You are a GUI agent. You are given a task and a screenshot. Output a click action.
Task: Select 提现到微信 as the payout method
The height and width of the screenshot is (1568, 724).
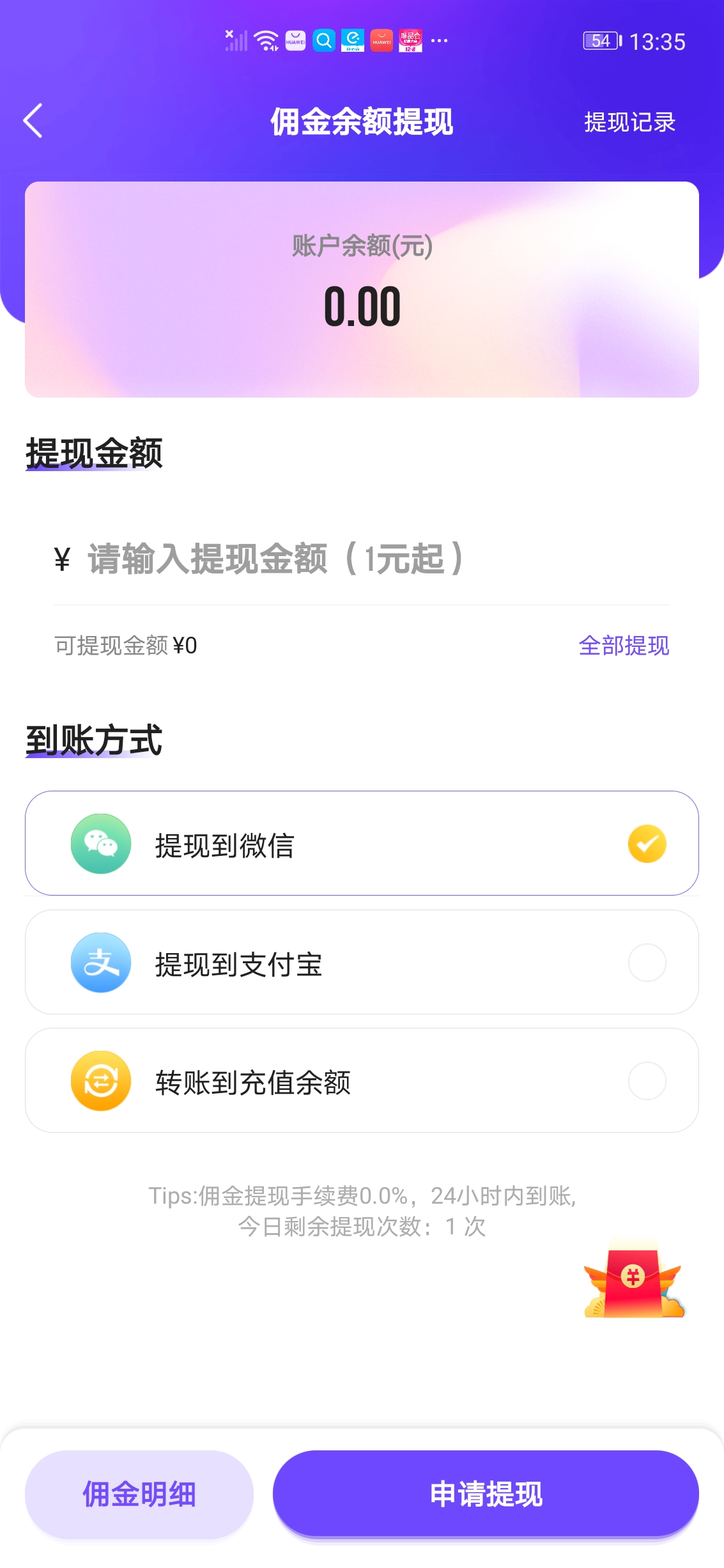362,842
